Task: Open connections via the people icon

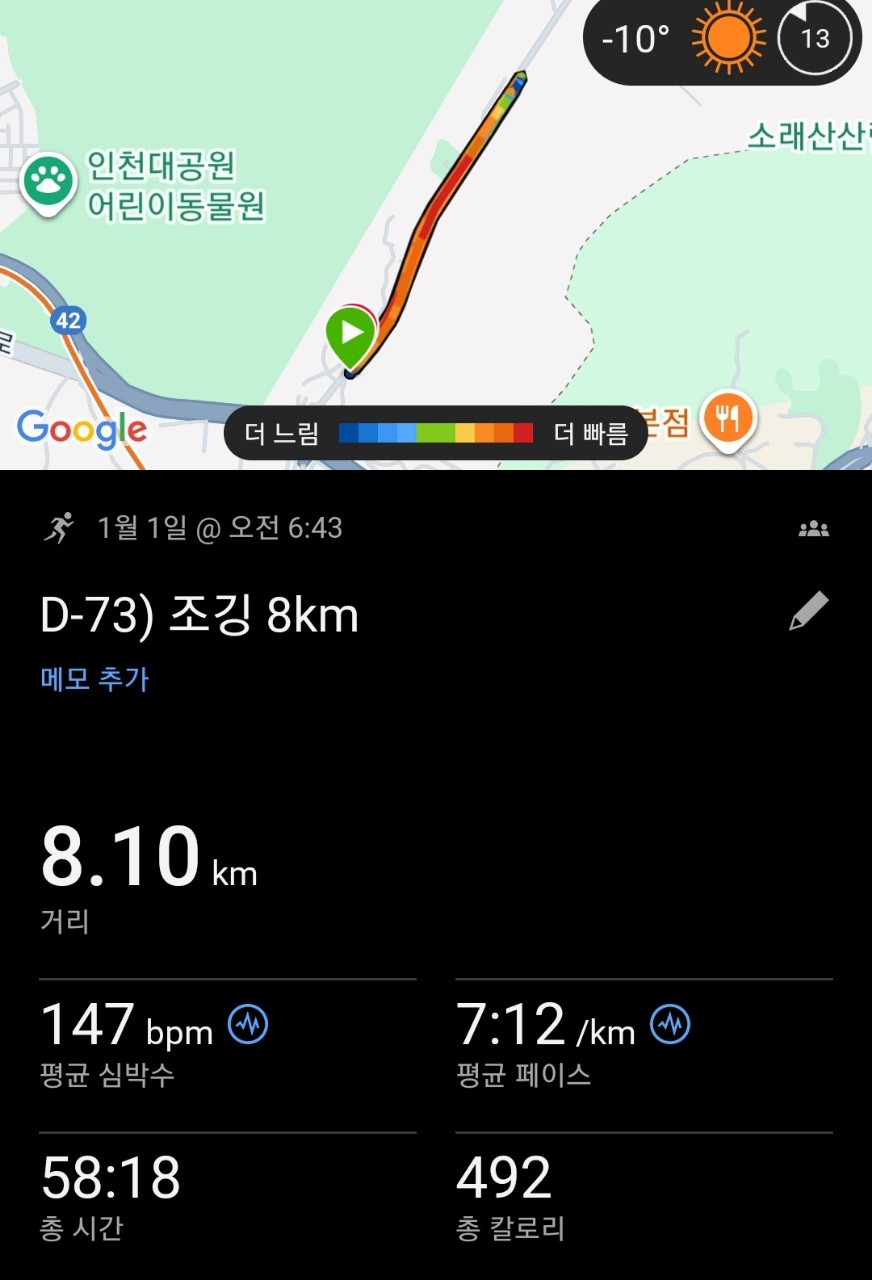Action: [x=813, y=528]
